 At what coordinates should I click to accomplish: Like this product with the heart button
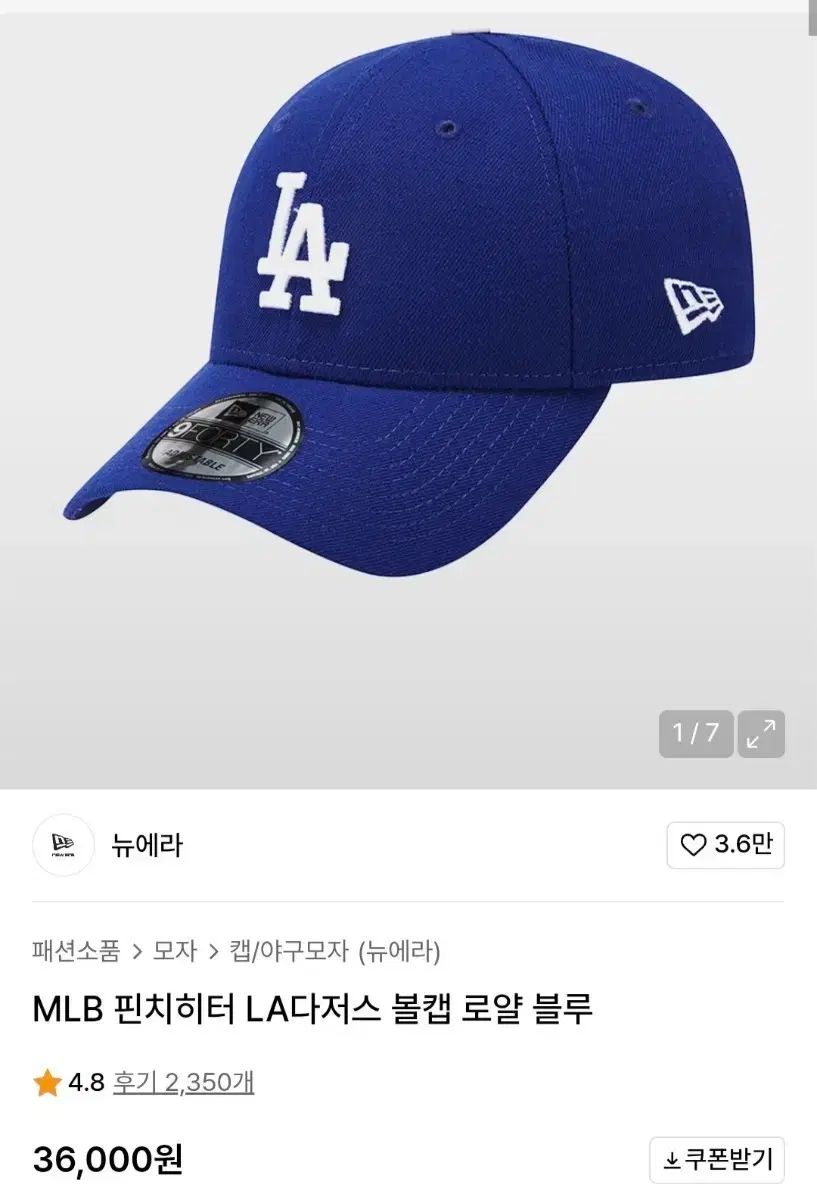[726, 846]
